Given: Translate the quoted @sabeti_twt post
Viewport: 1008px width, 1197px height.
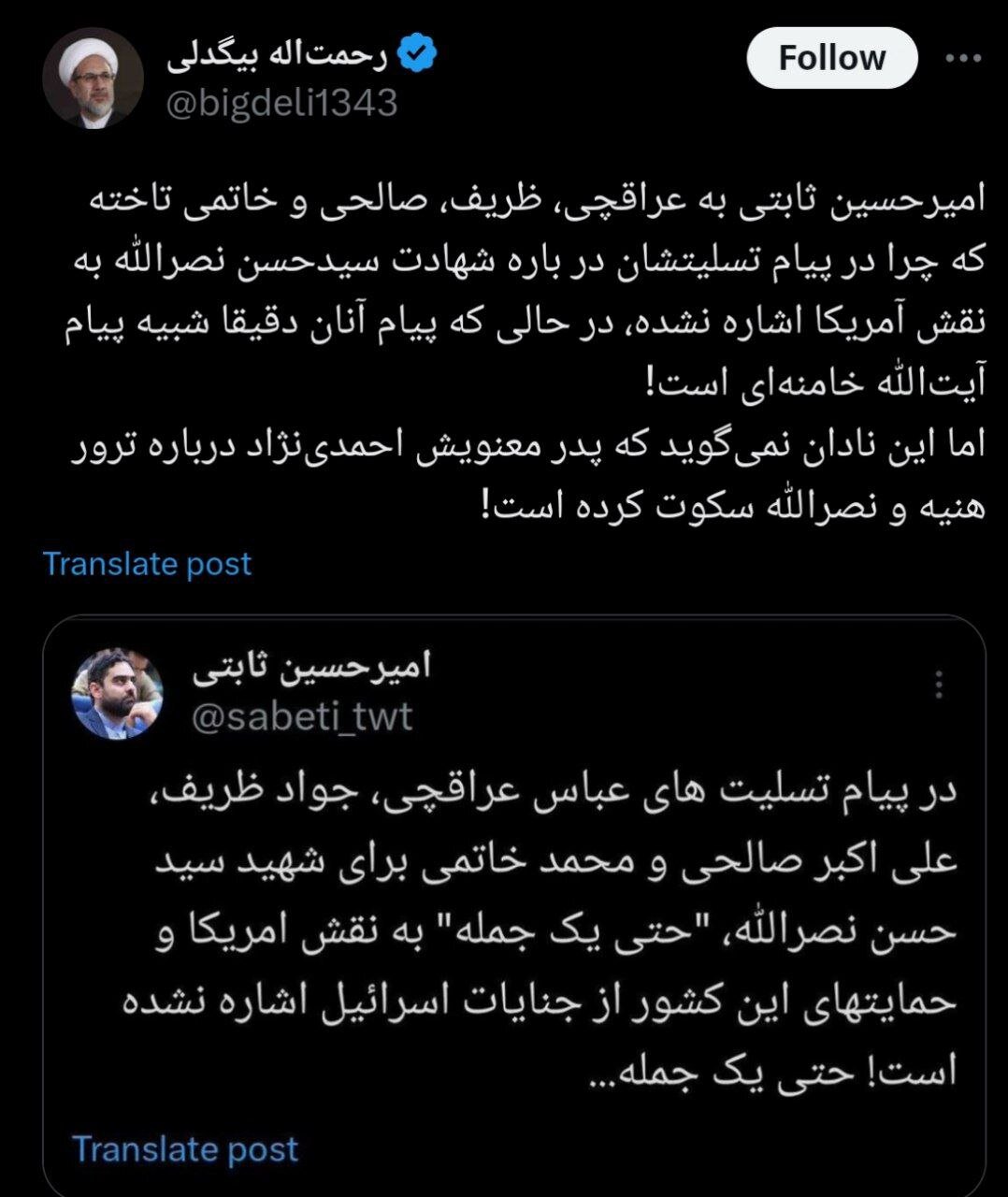Looking at the screenshot, I should (x=185, y=1149).
